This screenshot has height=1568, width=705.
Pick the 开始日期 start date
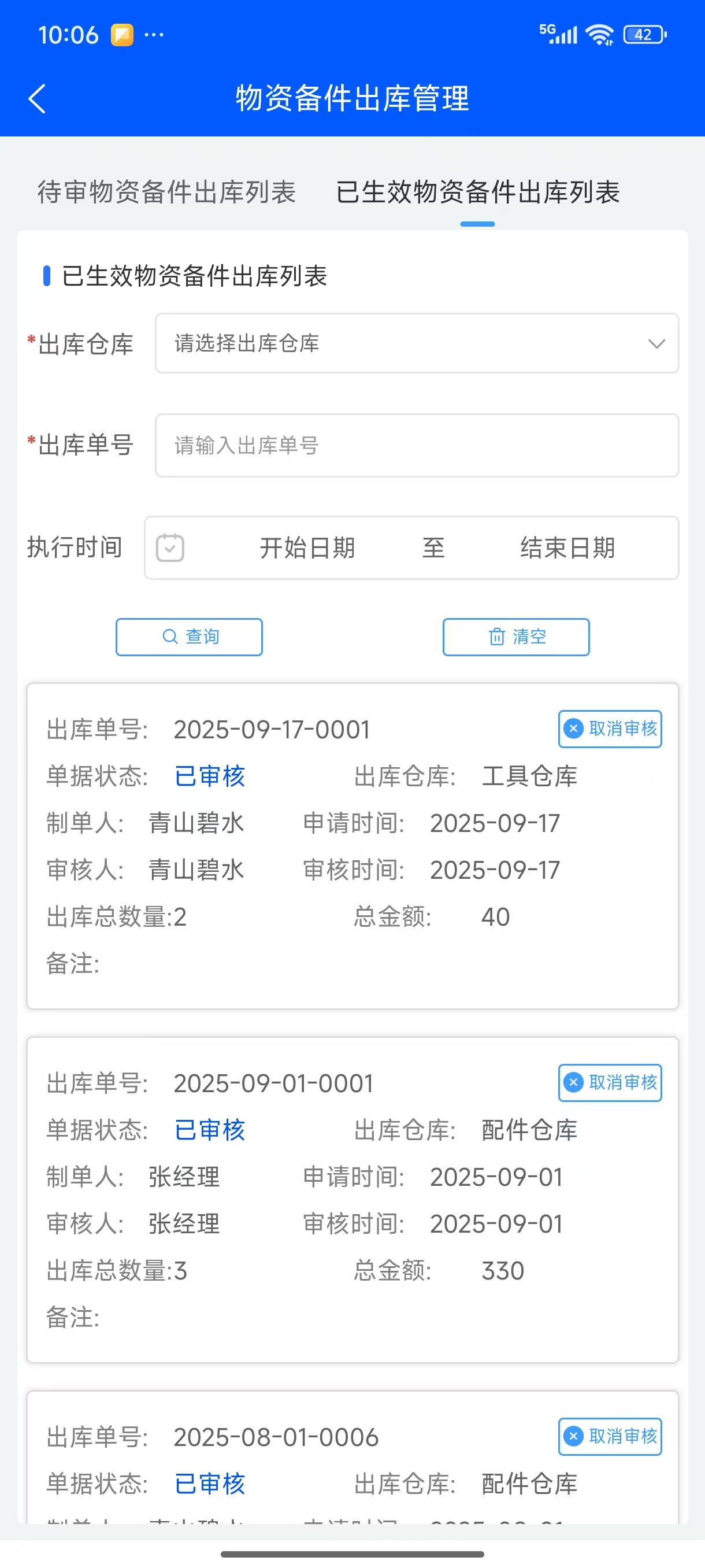(307, 548)
